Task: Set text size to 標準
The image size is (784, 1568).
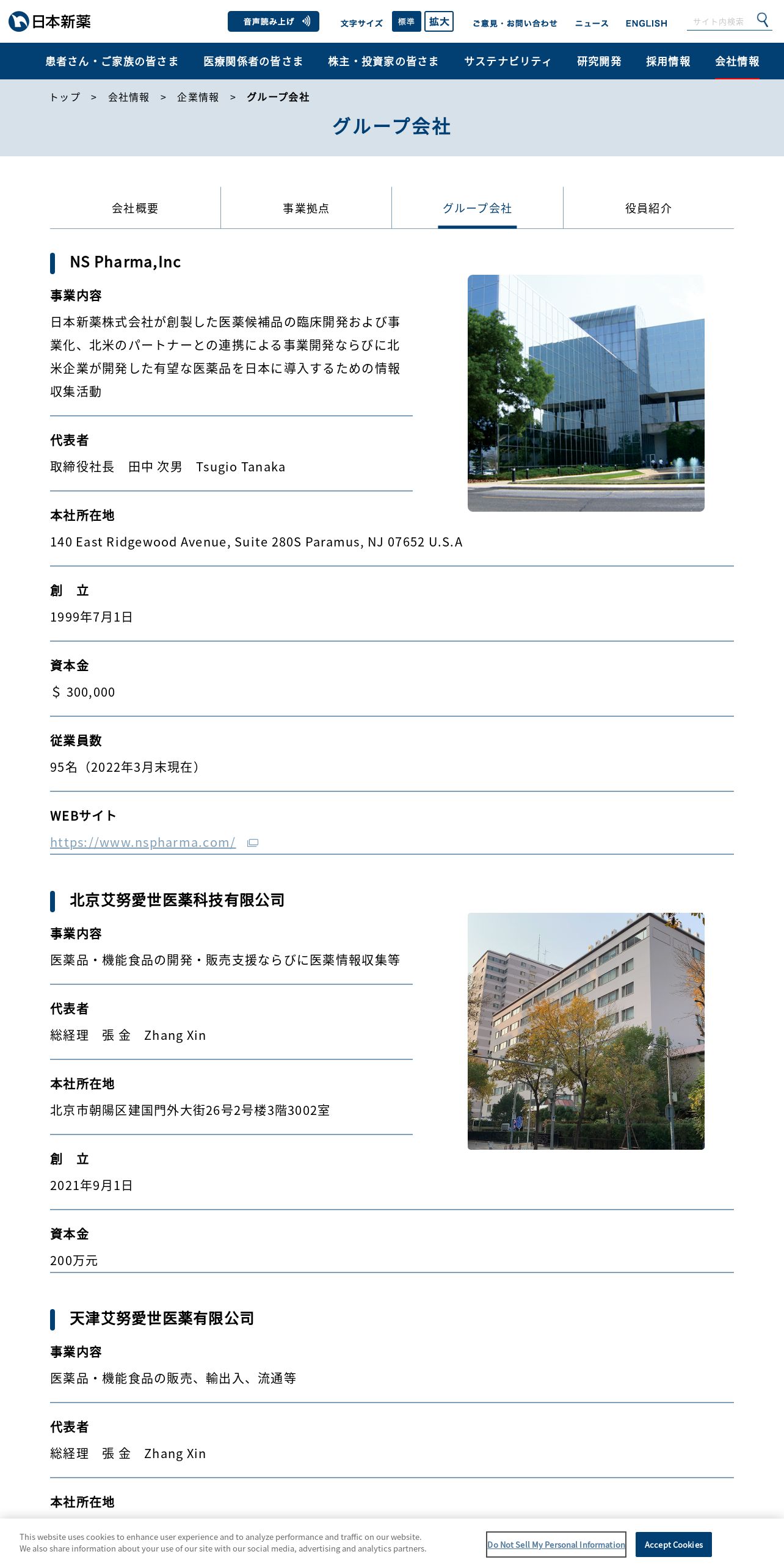Action: click(x=406, y=21)
